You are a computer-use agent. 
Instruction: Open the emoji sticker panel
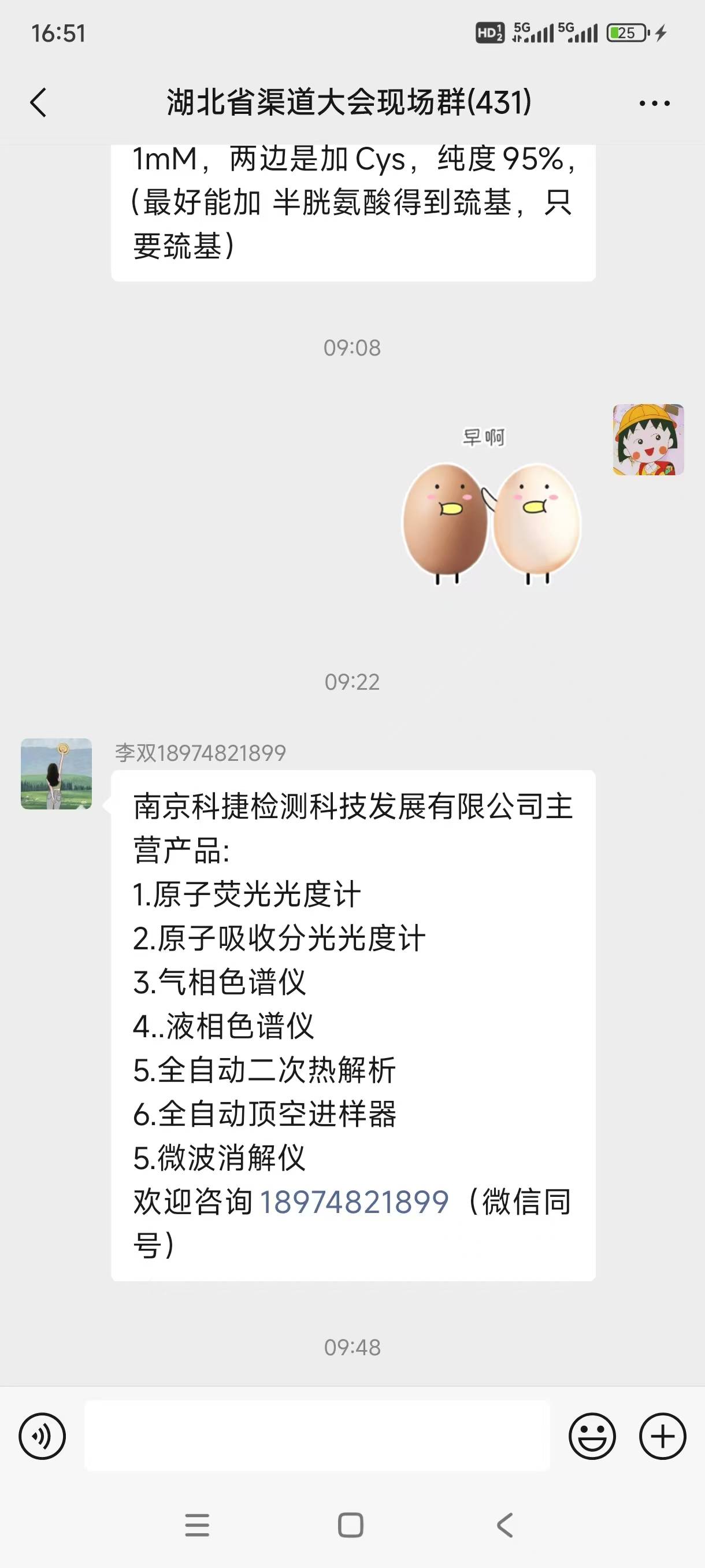click(592, 1437)
